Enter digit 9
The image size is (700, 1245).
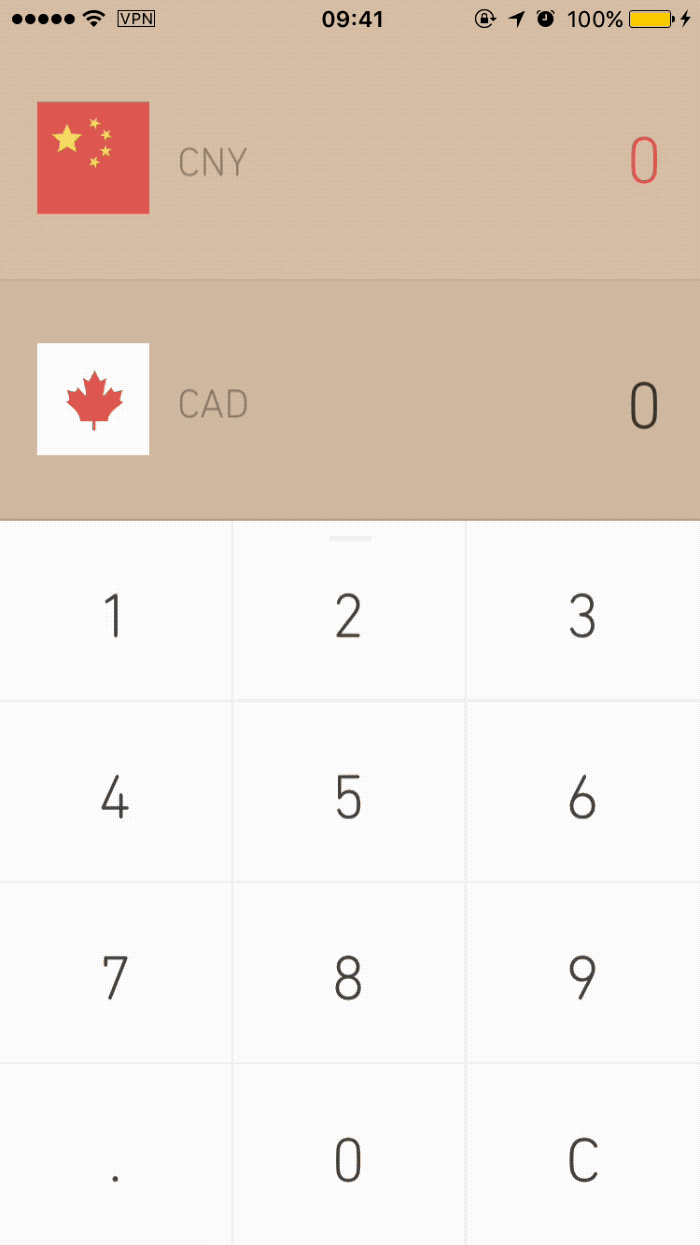[582, 978]
